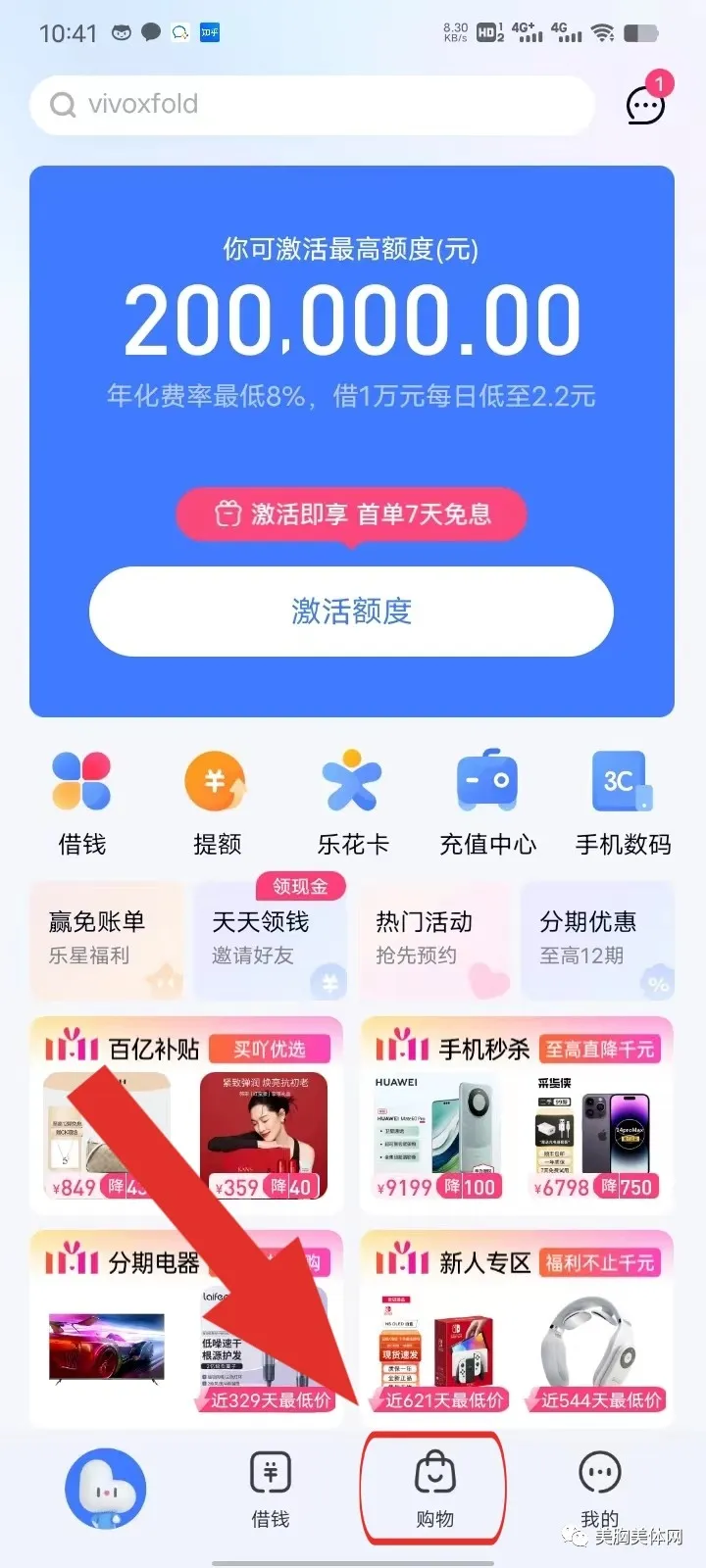
Task: Open the 分期电器 section
Action: (x=154, y=1263)
